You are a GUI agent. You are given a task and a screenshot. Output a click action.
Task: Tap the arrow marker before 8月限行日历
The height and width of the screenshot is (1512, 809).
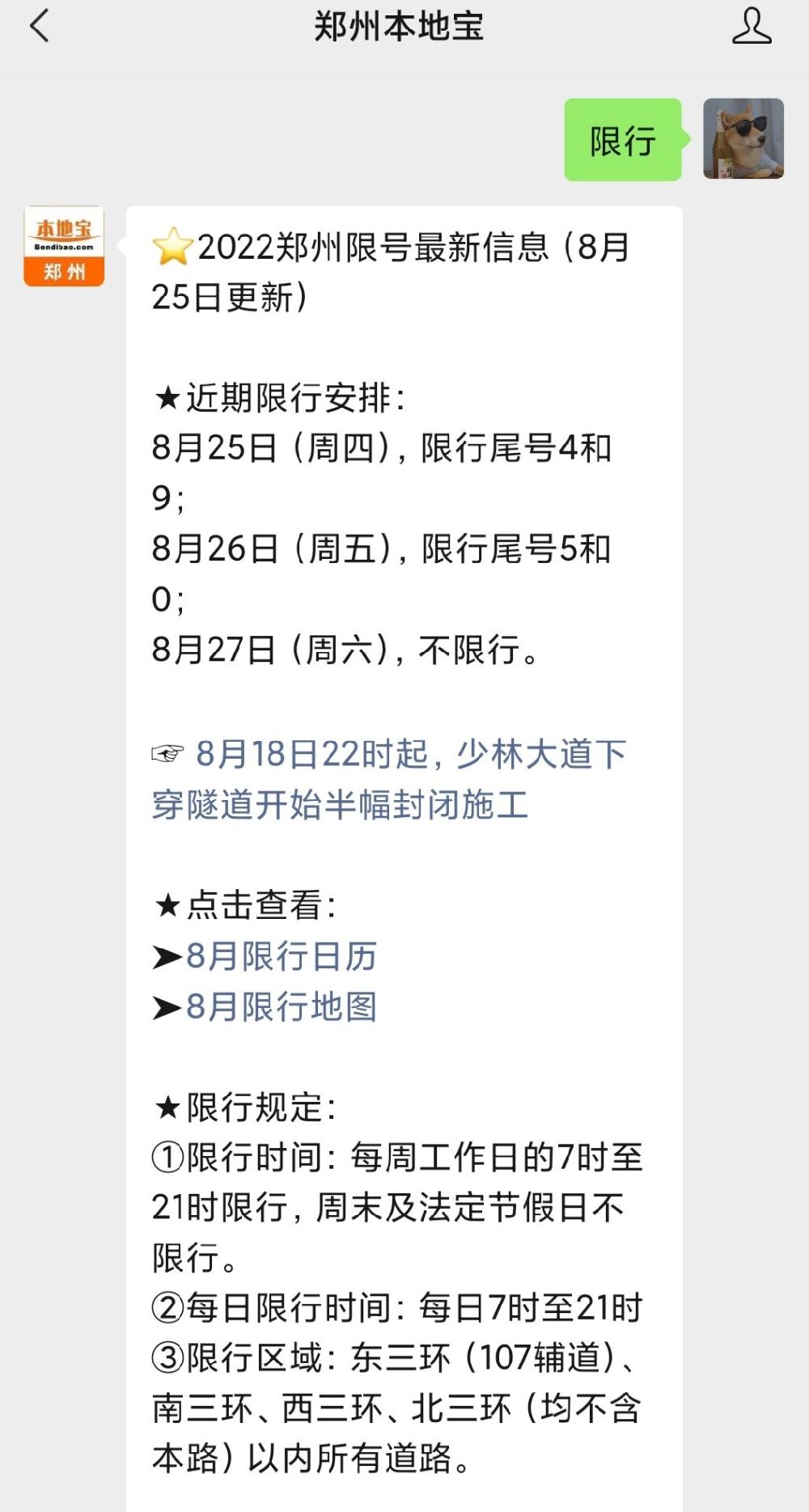[x=165, y=956]
